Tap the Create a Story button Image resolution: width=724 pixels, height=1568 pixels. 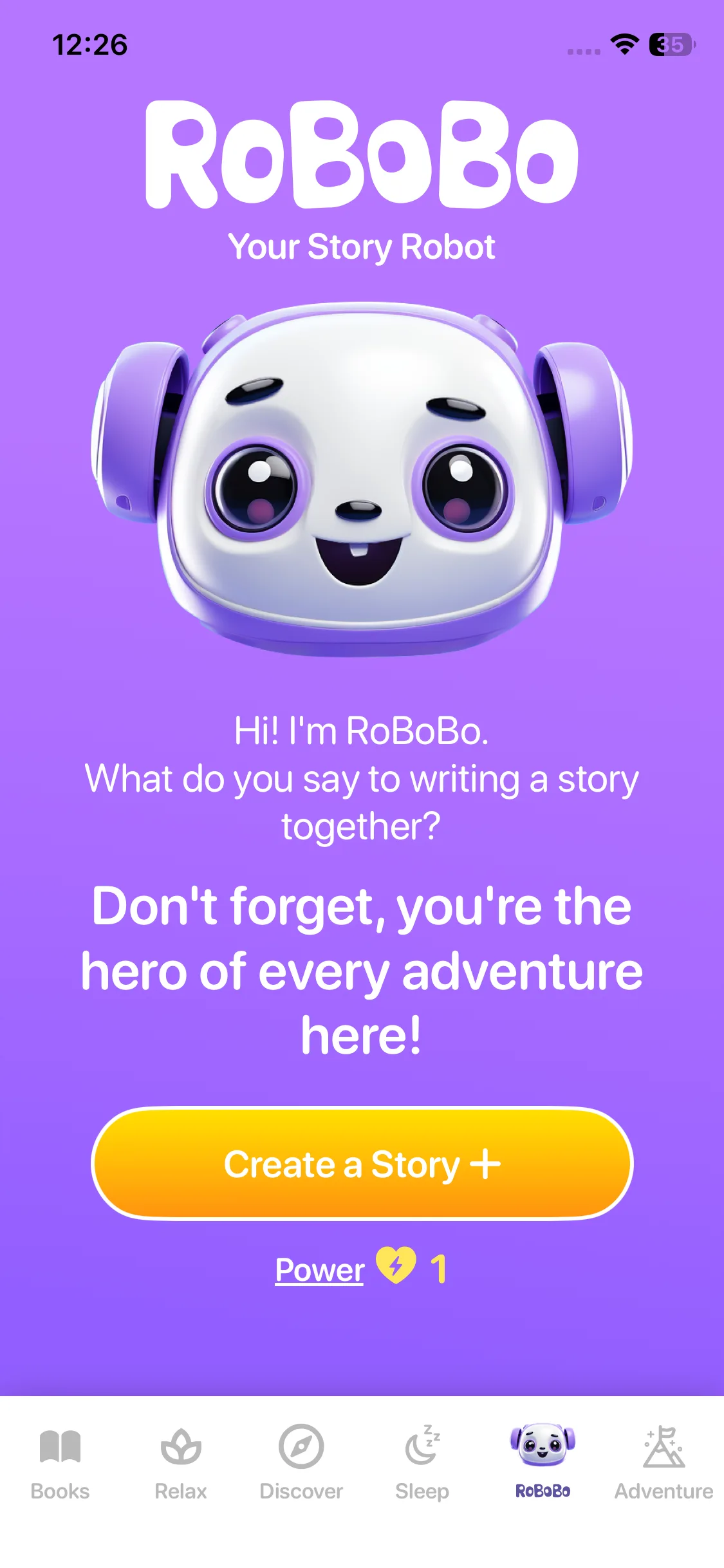click(x=362, y=1163)
